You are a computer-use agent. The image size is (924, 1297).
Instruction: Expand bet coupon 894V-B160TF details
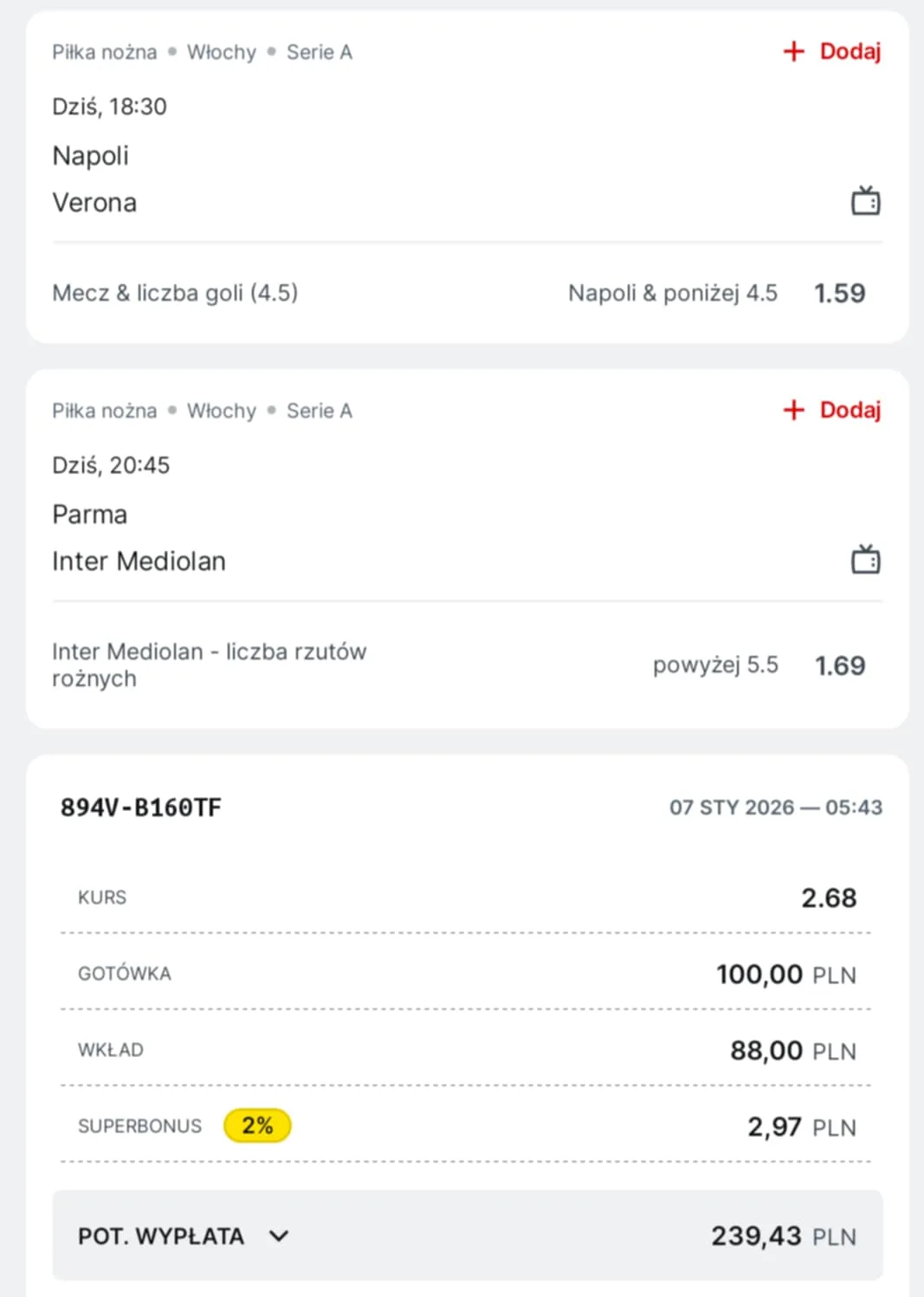(140, 807)
